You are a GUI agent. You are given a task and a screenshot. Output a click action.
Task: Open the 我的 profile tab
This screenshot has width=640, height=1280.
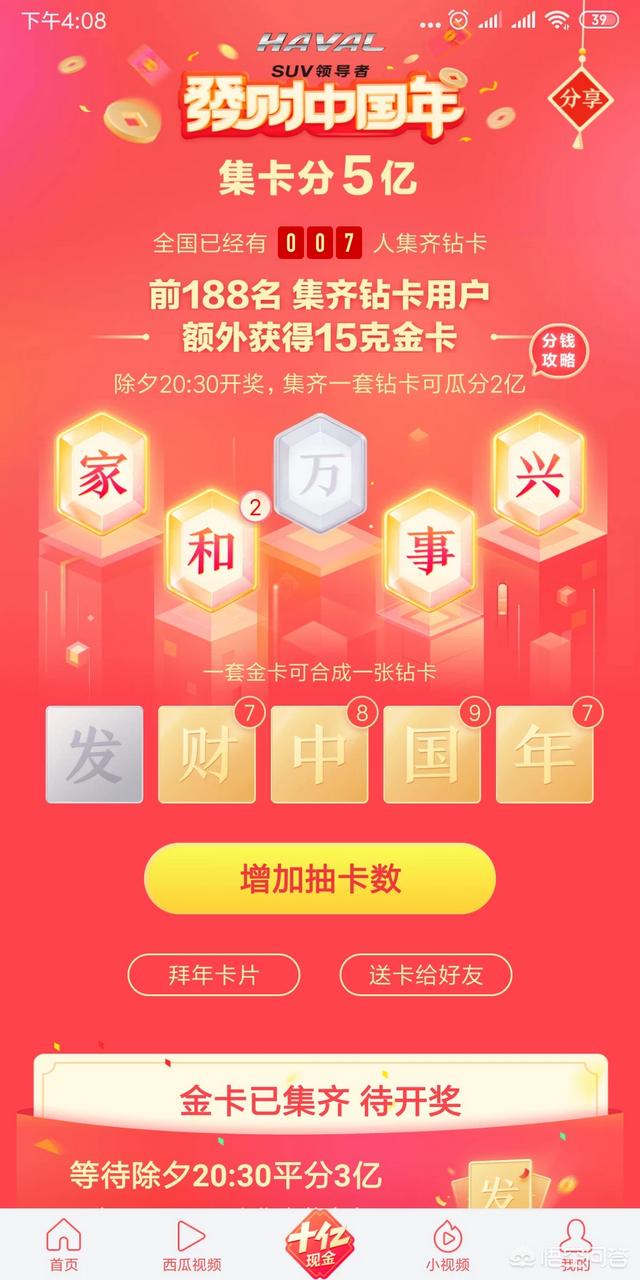point(575,1245)
